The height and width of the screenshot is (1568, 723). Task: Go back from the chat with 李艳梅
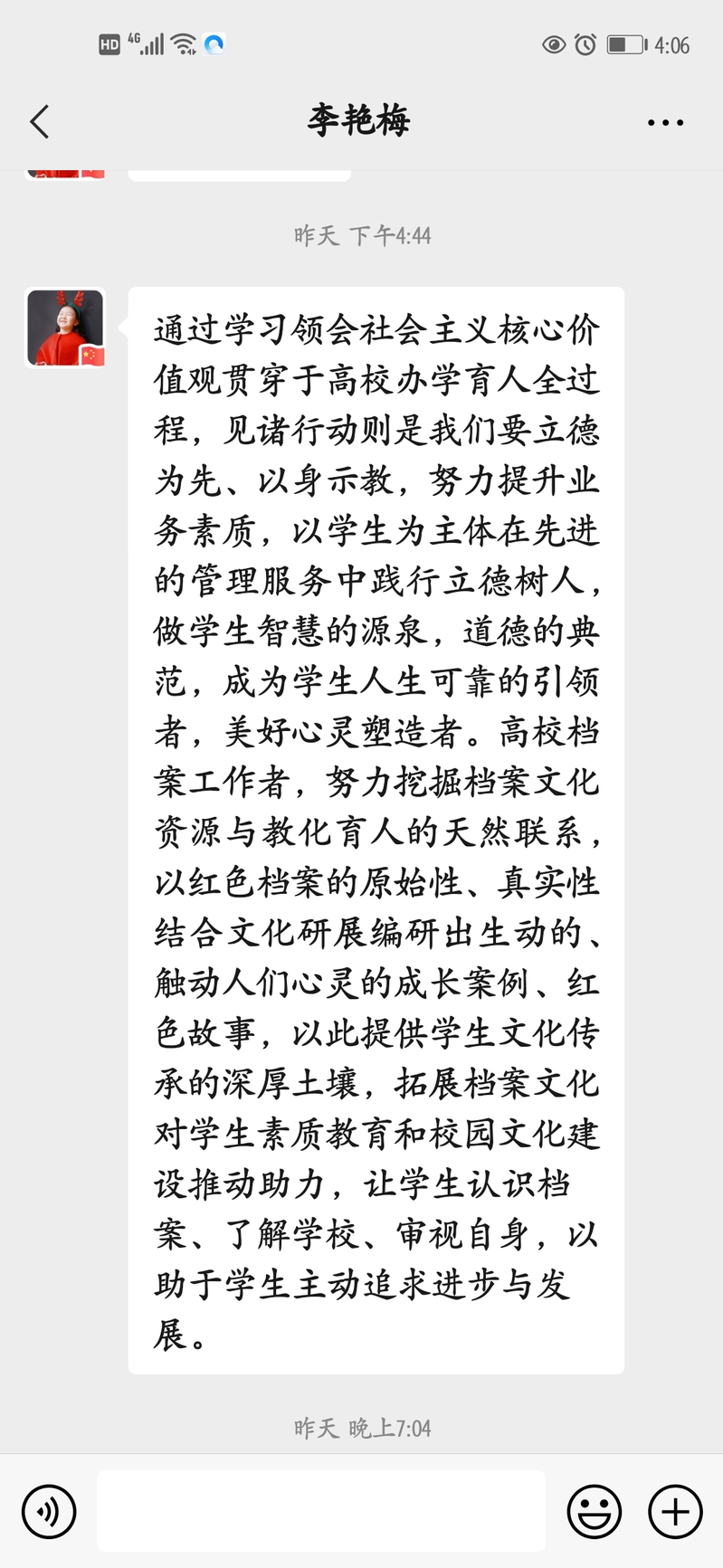click(x=39, y=121)
